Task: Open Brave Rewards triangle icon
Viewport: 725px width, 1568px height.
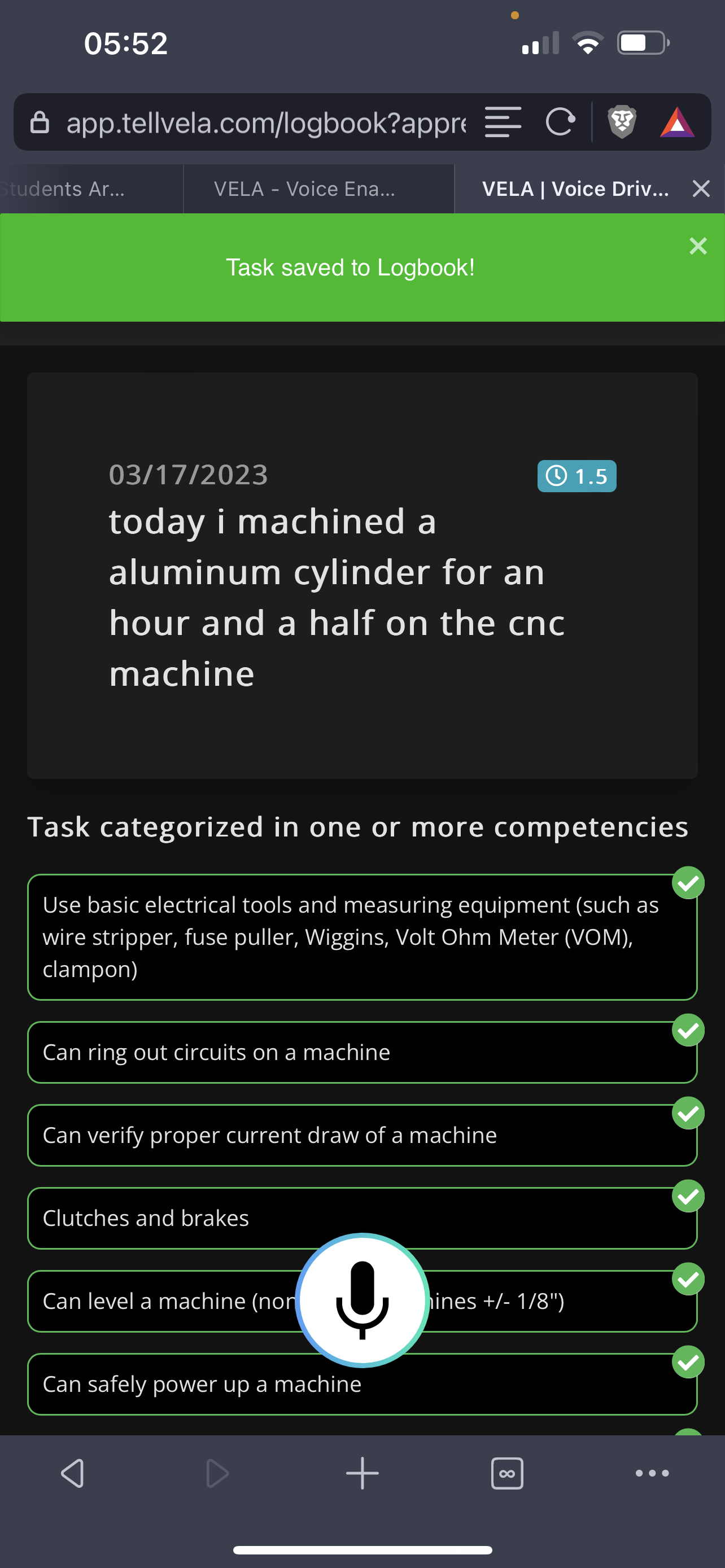Action: click(x=677, y=122)
